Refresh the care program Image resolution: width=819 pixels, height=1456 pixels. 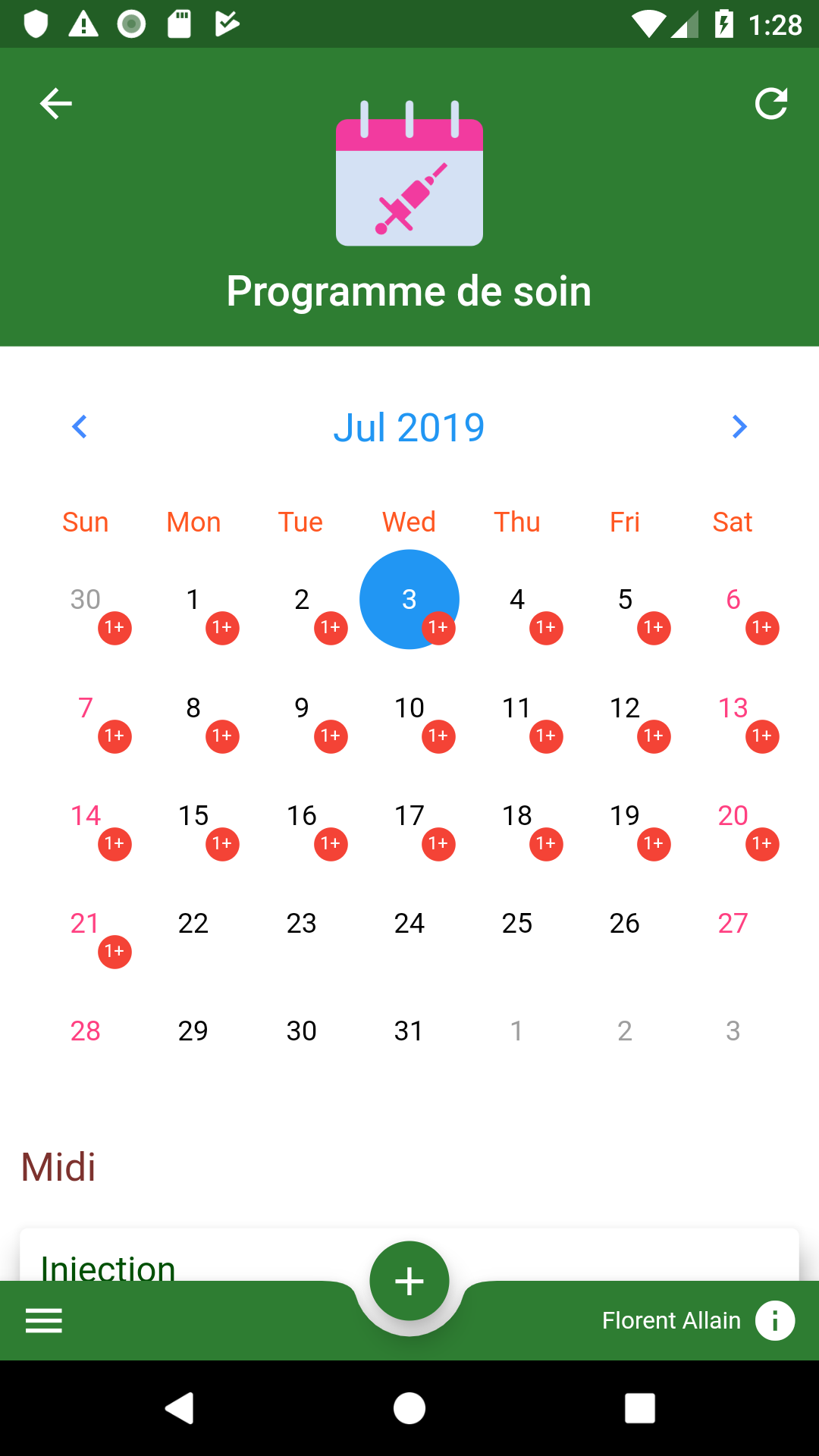tap(771, 103)
